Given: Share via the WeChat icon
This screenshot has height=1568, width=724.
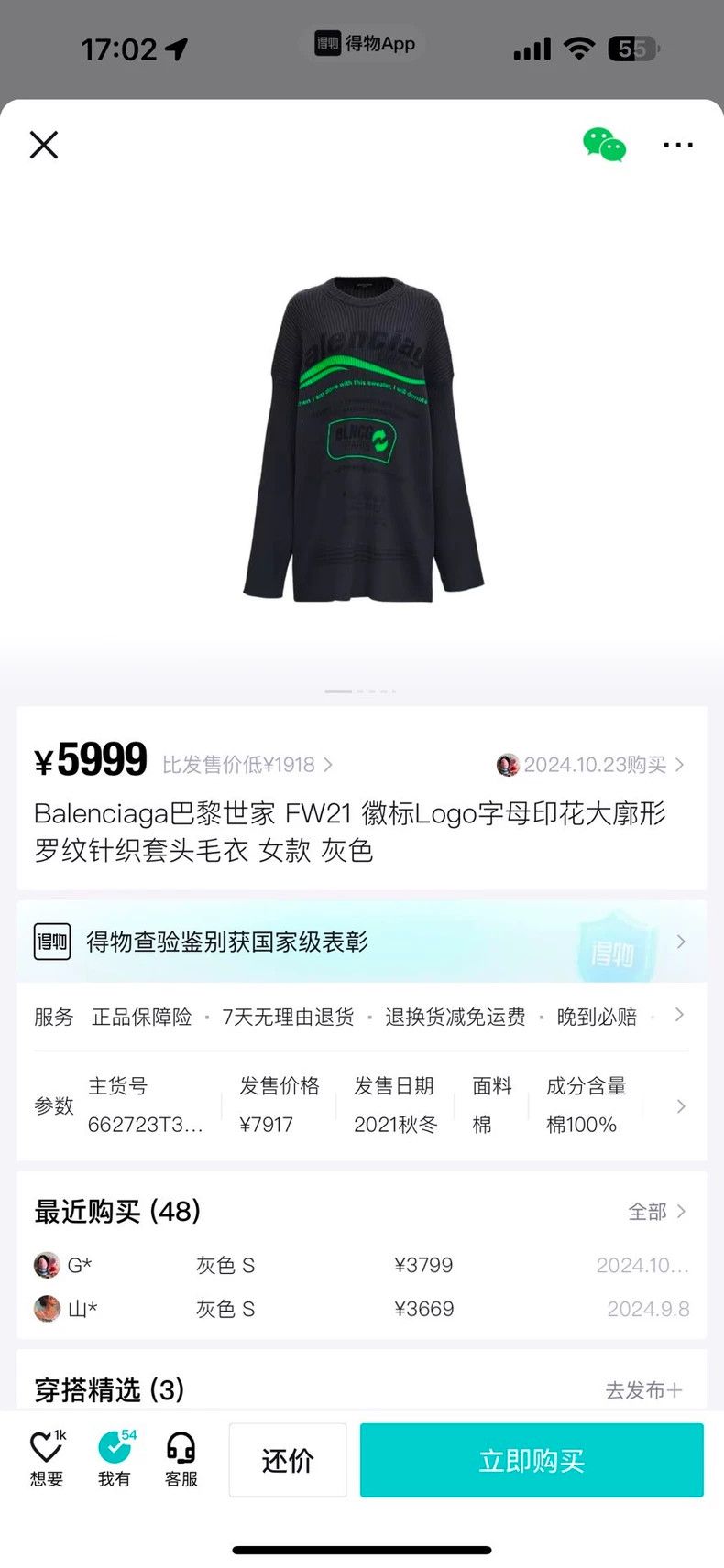Looking at the screenshot, I should coord(604,145).
